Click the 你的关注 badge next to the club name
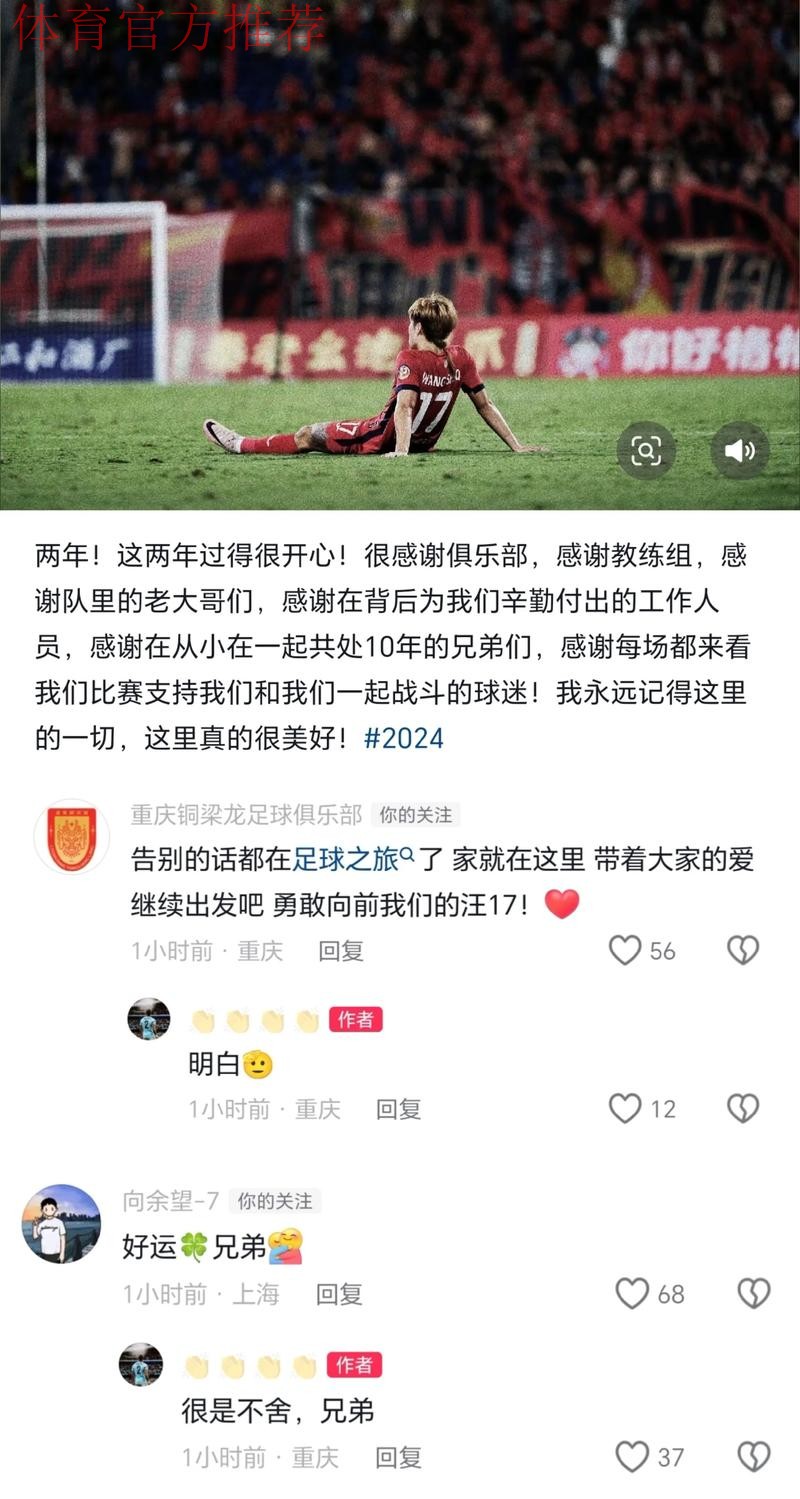Screen dimensions: 800x1499 (x=419, y=816)
